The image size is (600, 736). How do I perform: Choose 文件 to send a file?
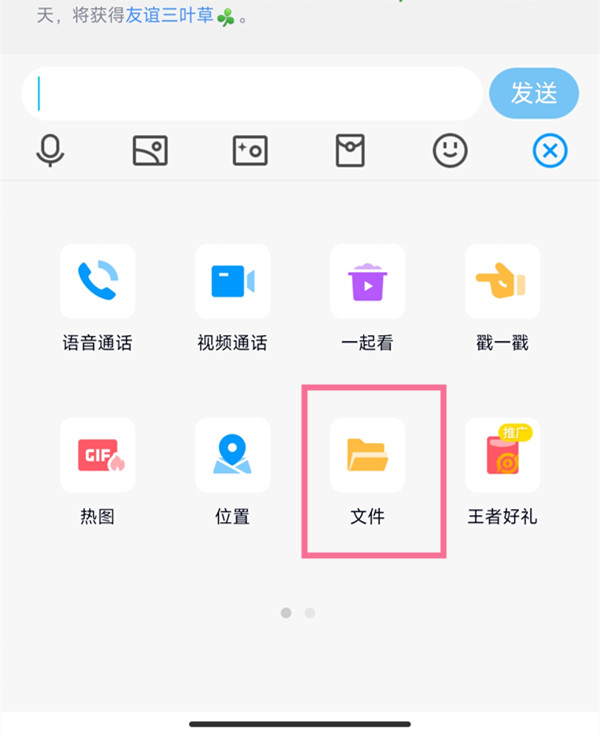(x=367, y=456)
